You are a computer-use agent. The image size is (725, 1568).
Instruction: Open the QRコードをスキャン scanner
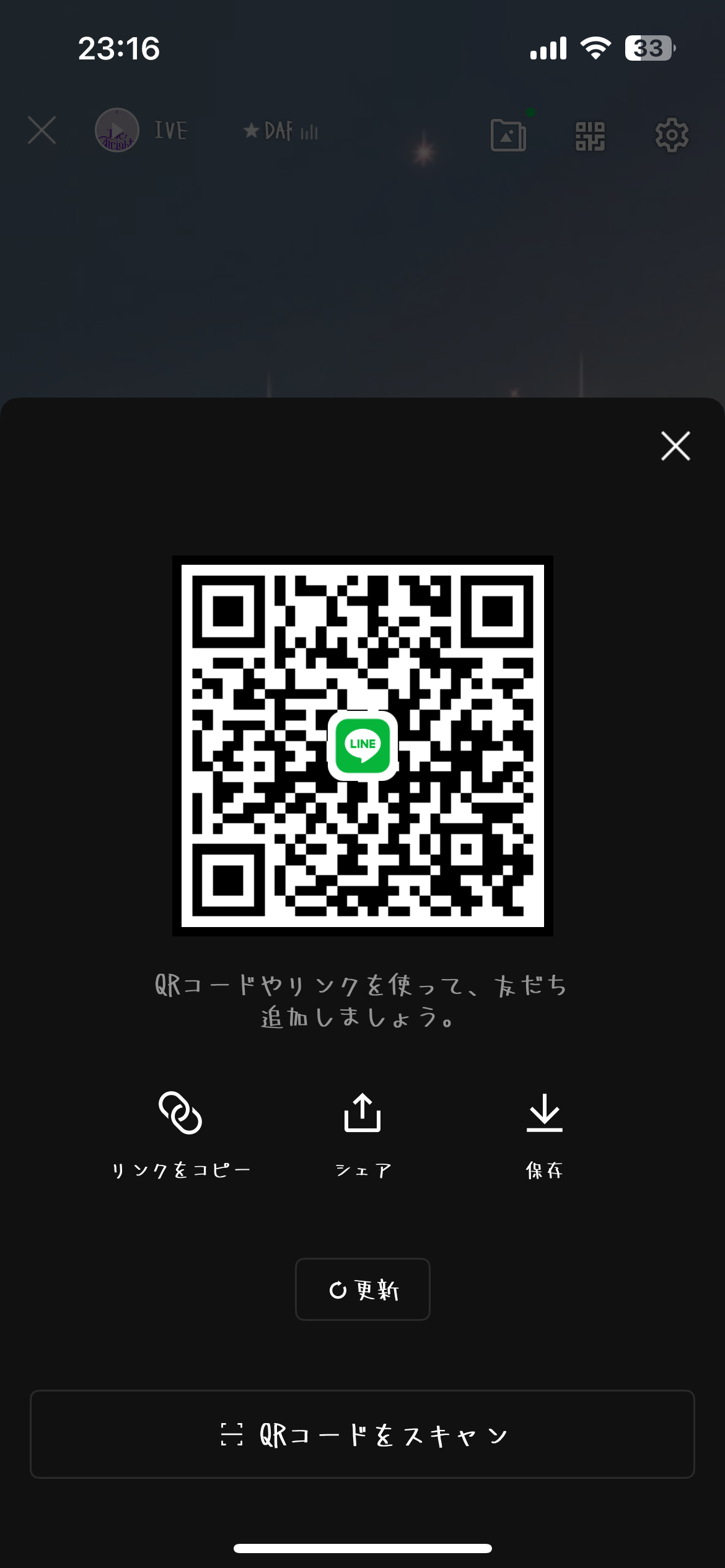point(362,1436)
